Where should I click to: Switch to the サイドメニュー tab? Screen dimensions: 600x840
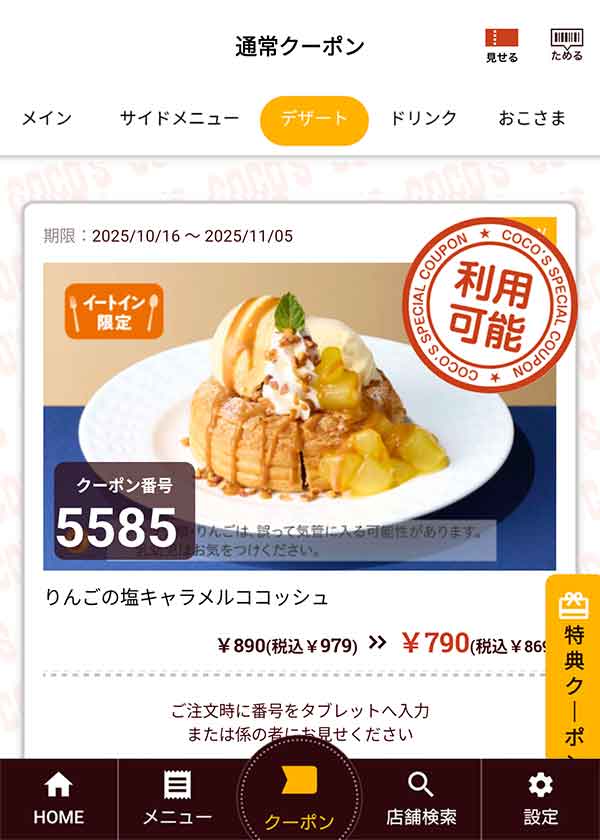click(x=180, y=118)
